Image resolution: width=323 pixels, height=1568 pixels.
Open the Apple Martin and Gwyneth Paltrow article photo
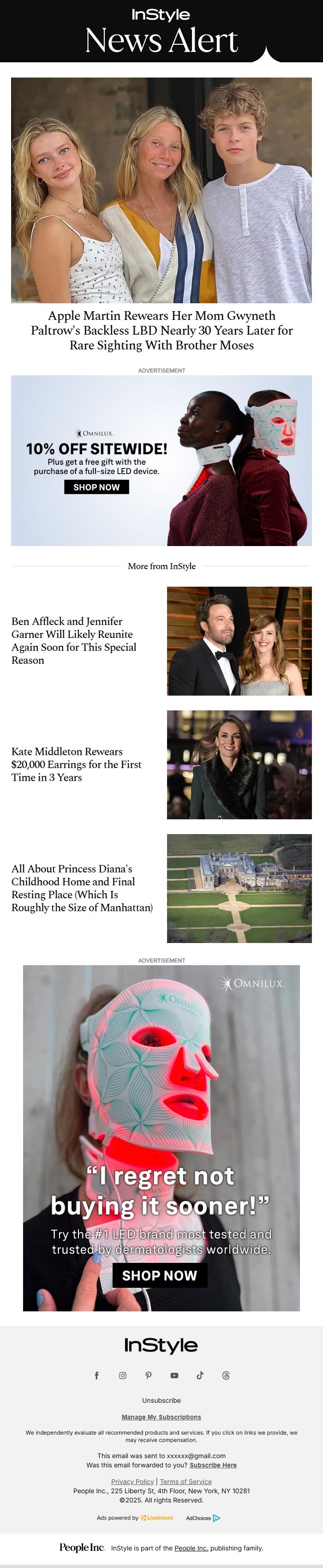pos(161,190)
